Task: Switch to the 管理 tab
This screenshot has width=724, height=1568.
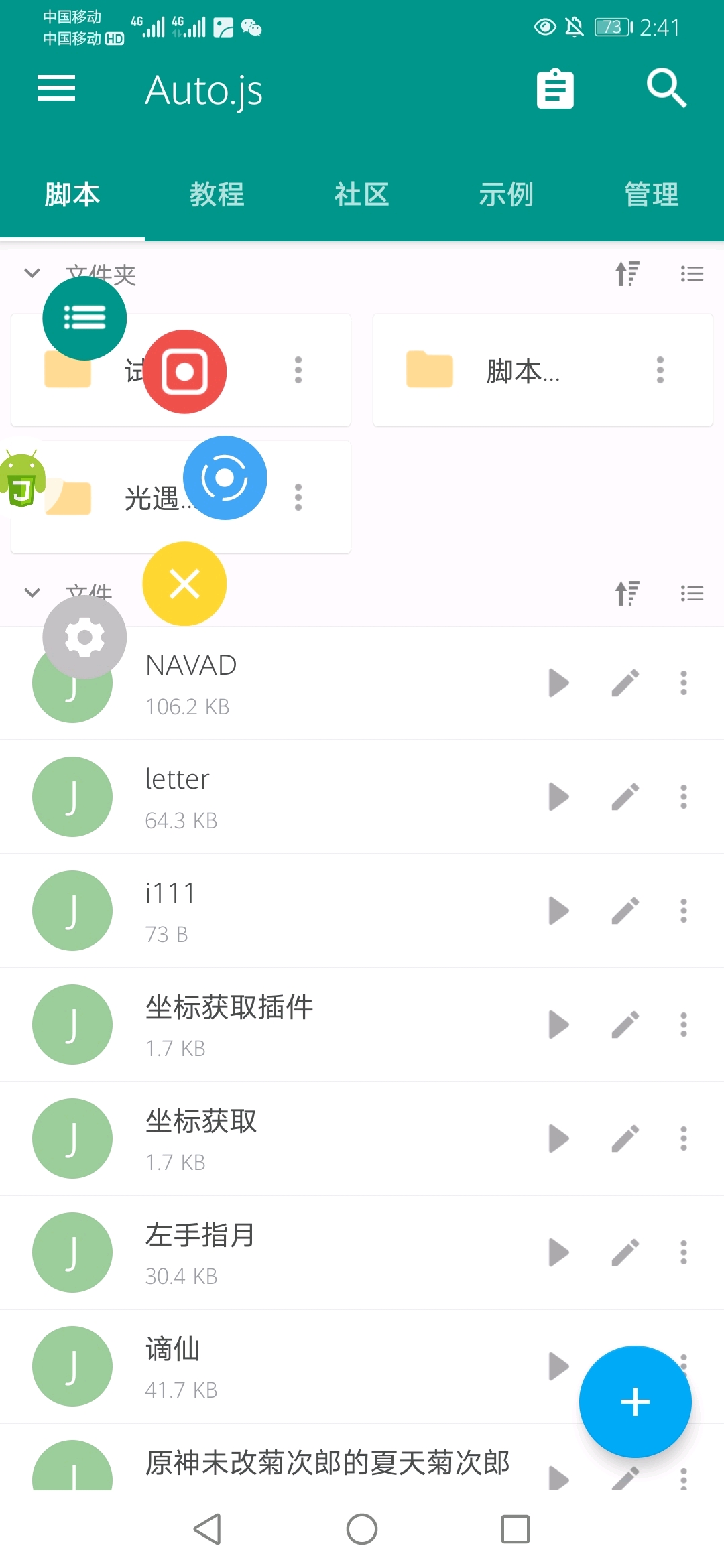Action: tap(651, 195)
